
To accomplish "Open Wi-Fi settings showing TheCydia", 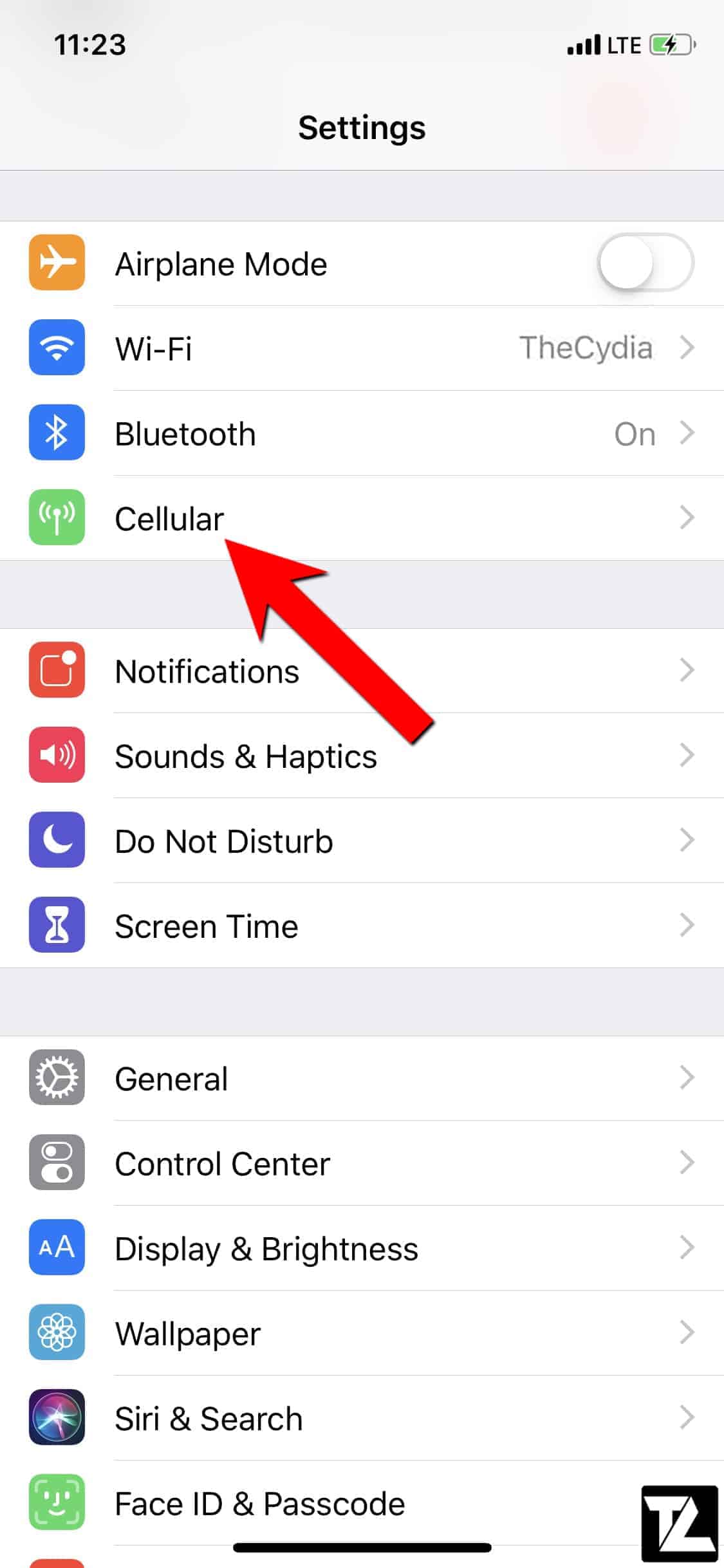I will tap(362, 348).
